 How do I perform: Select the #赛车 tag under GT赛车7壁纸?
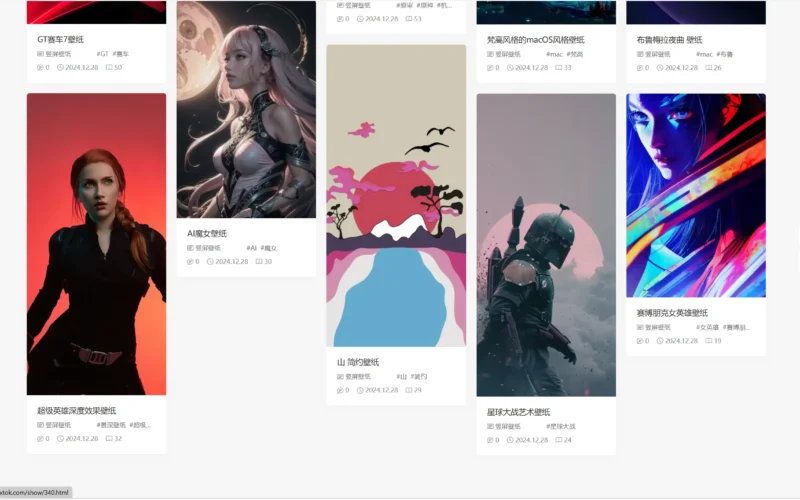point(121,54)
